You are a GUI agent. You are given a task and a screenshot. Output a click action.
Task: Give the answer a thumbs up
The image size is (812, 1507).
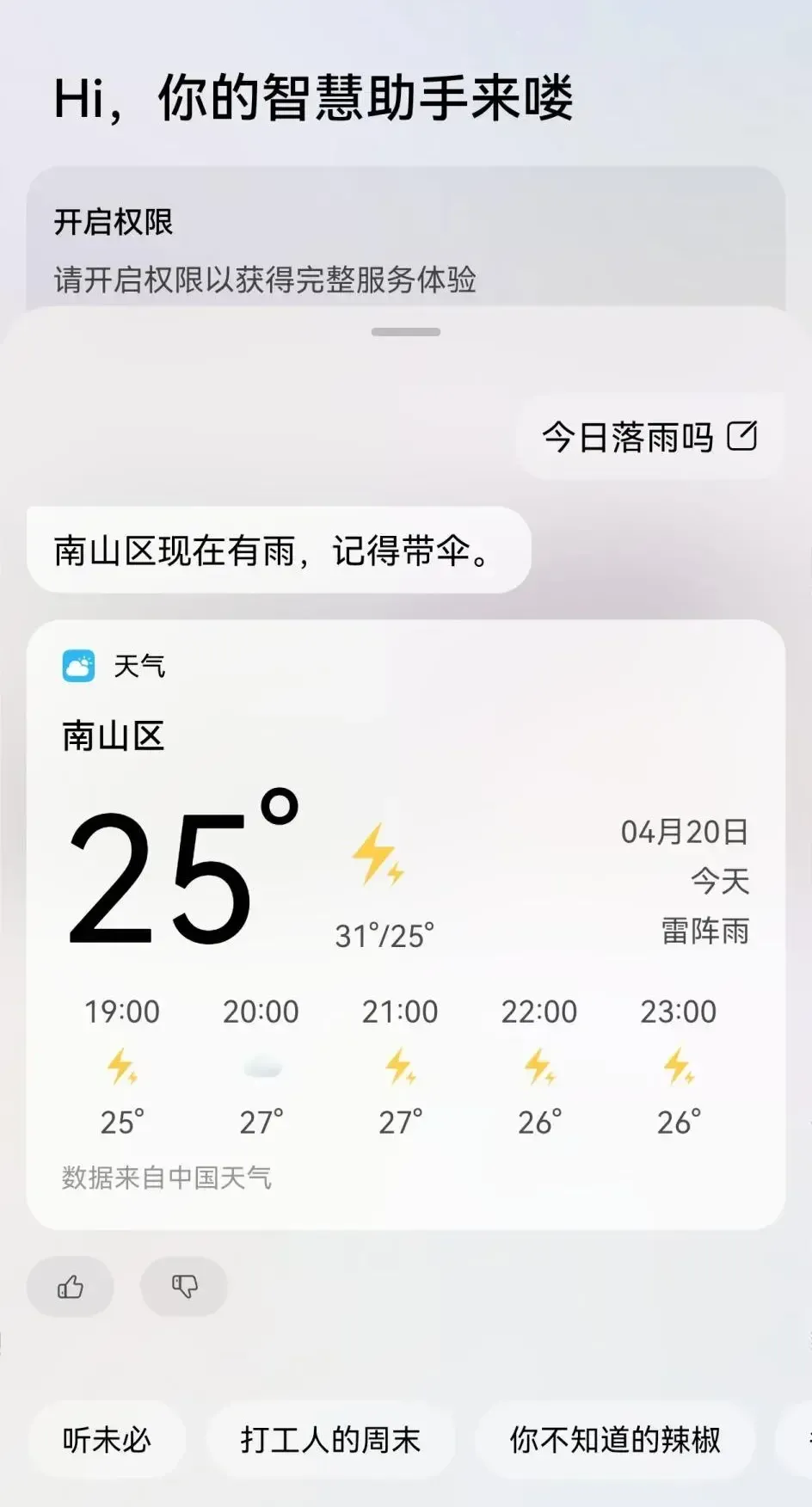click(71, 1287)
